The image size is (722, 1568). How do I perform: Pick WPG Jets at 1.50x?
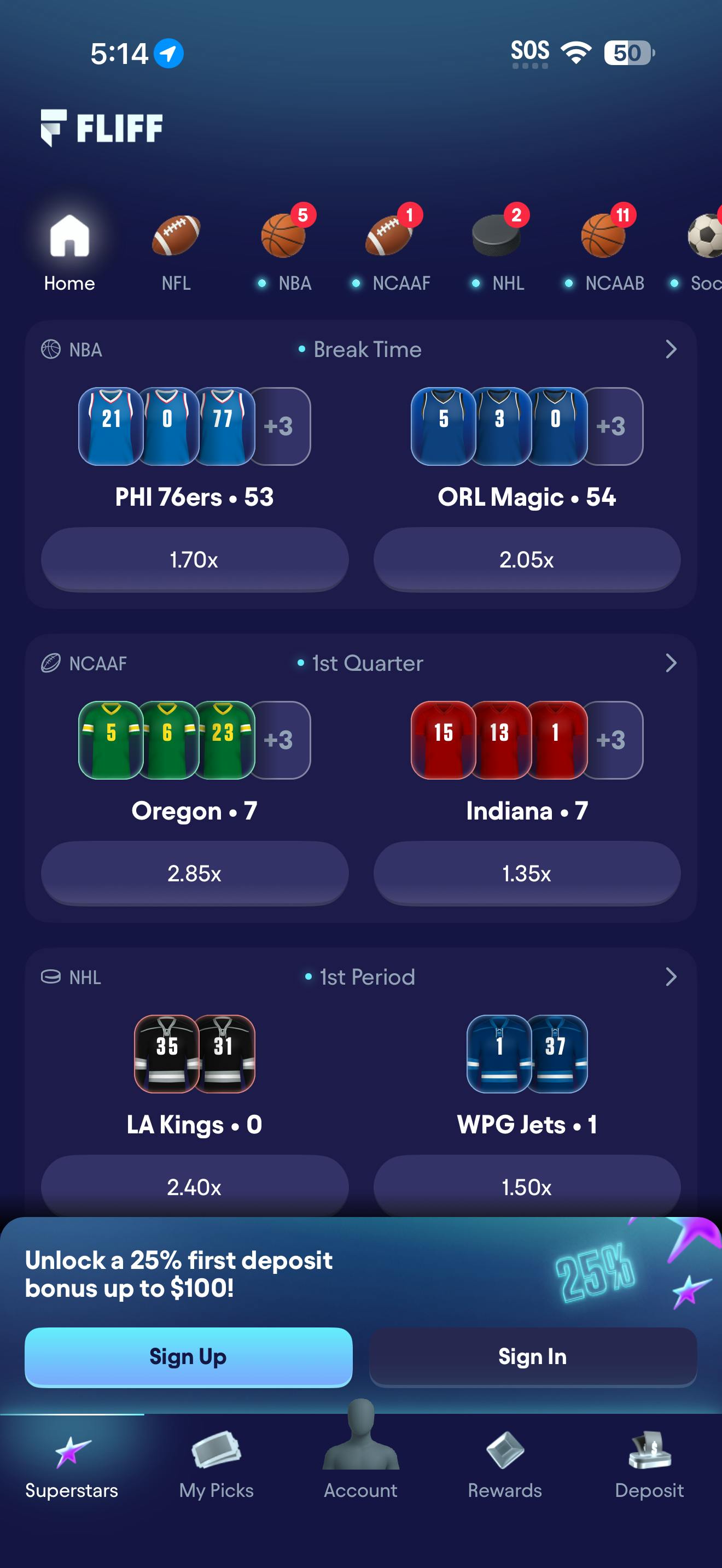527,1186
